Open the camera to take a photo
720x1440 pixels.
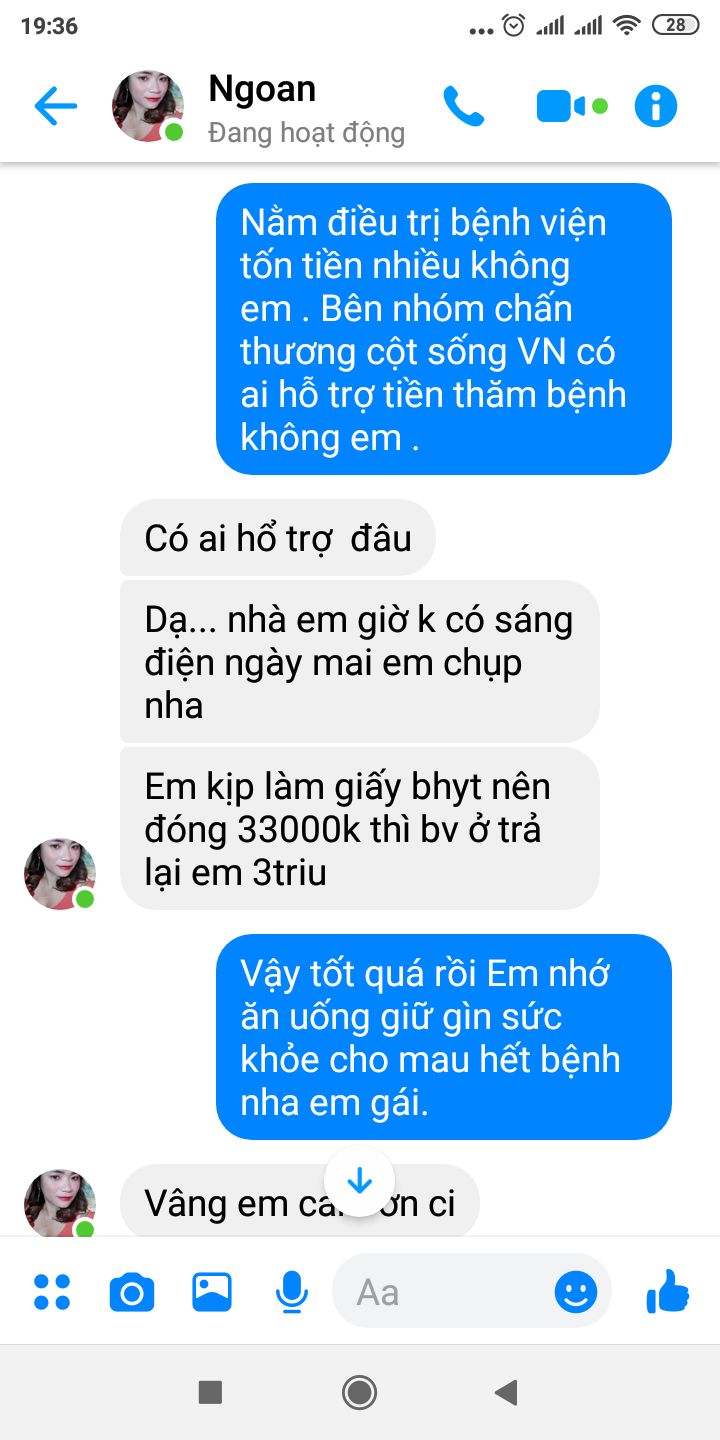(x=131, y=1292)
